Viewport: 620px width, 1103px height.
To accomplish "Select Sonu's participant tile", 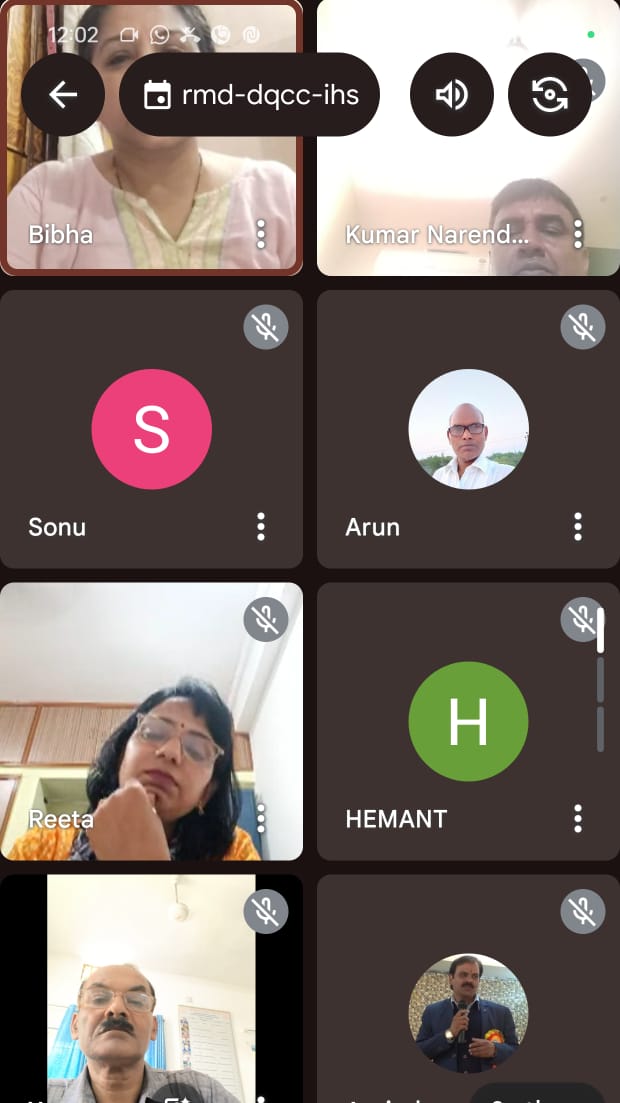I will [x=151, y=429].
